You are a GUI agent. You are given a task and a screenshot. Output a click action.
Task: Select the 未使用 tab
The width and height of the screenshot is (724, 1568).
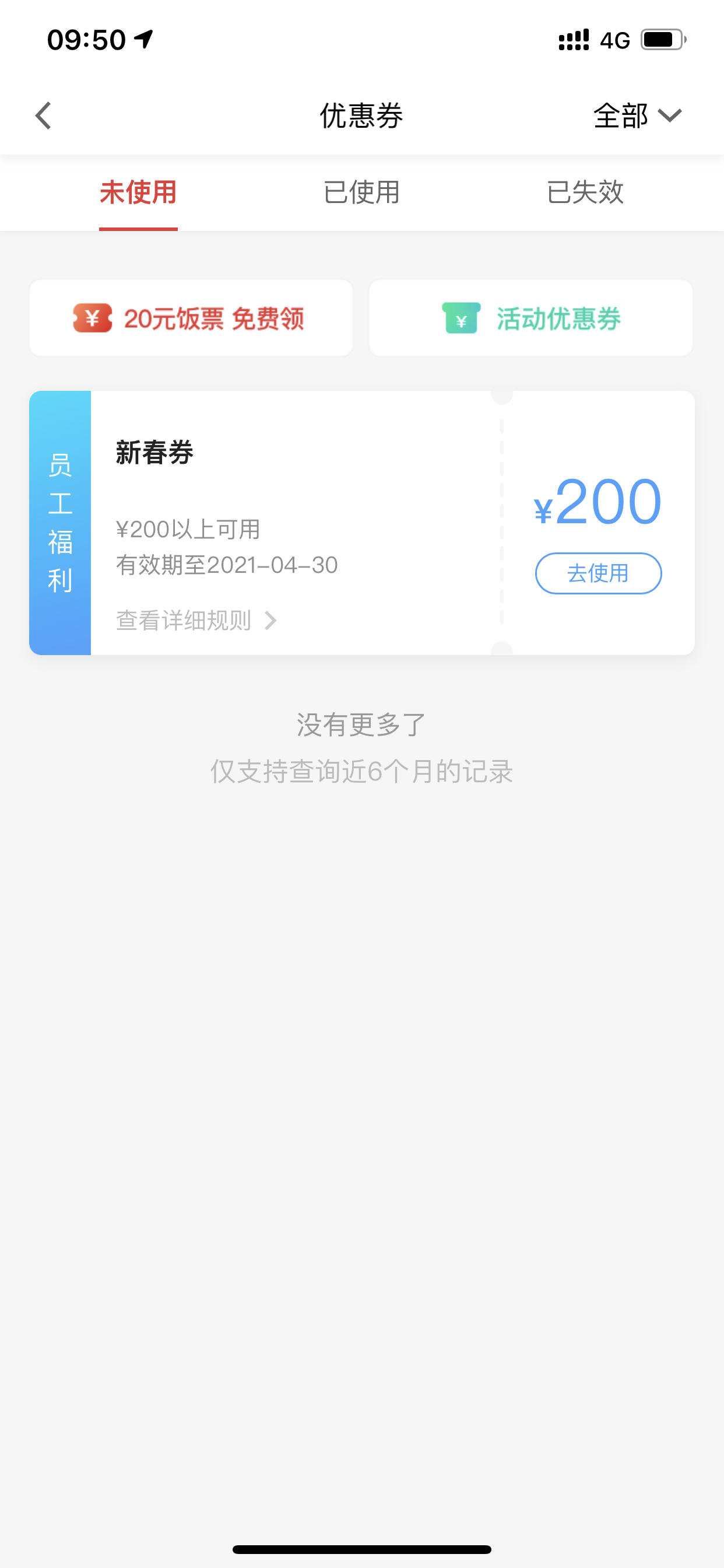(138, 192)
